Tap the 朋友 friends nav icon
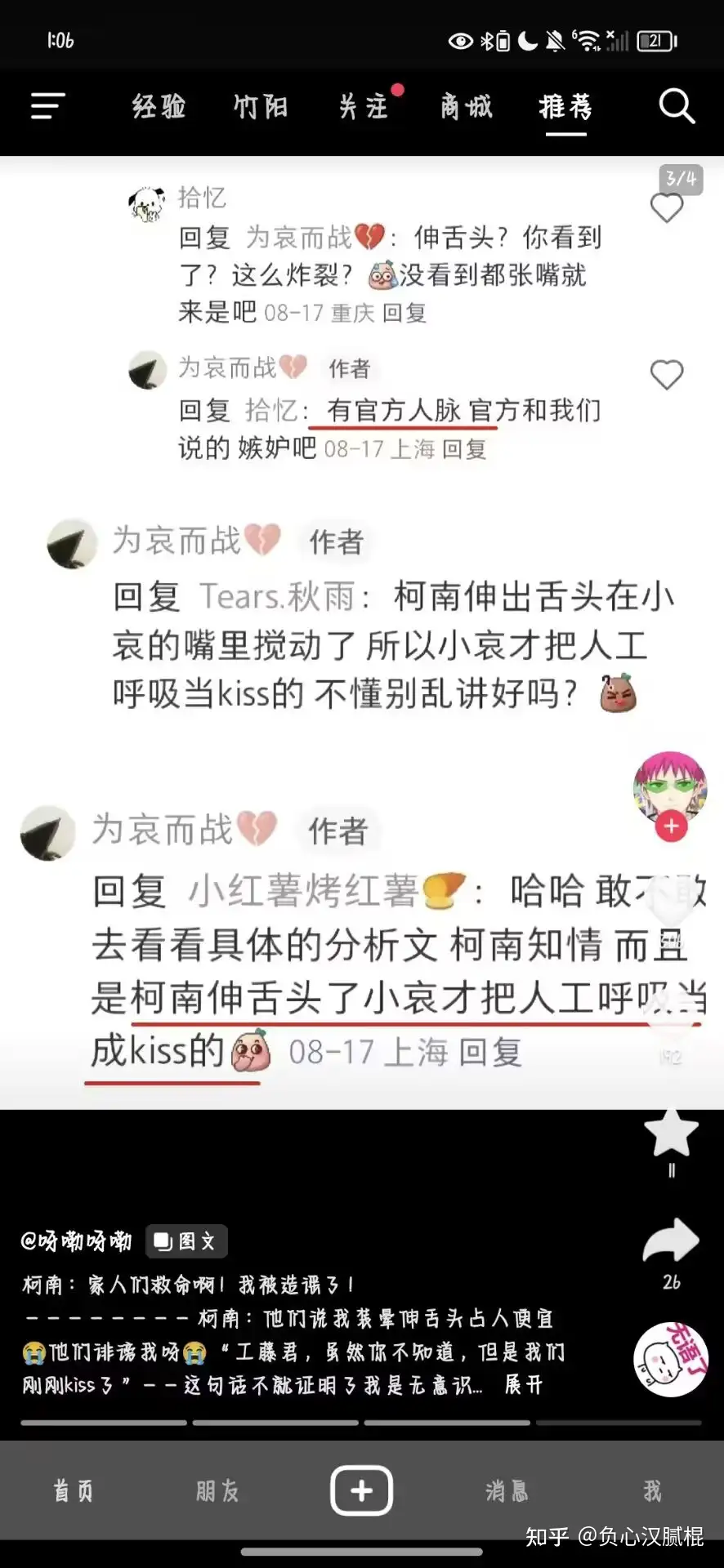724x1568 pixels. click(x=217, y=1489)
